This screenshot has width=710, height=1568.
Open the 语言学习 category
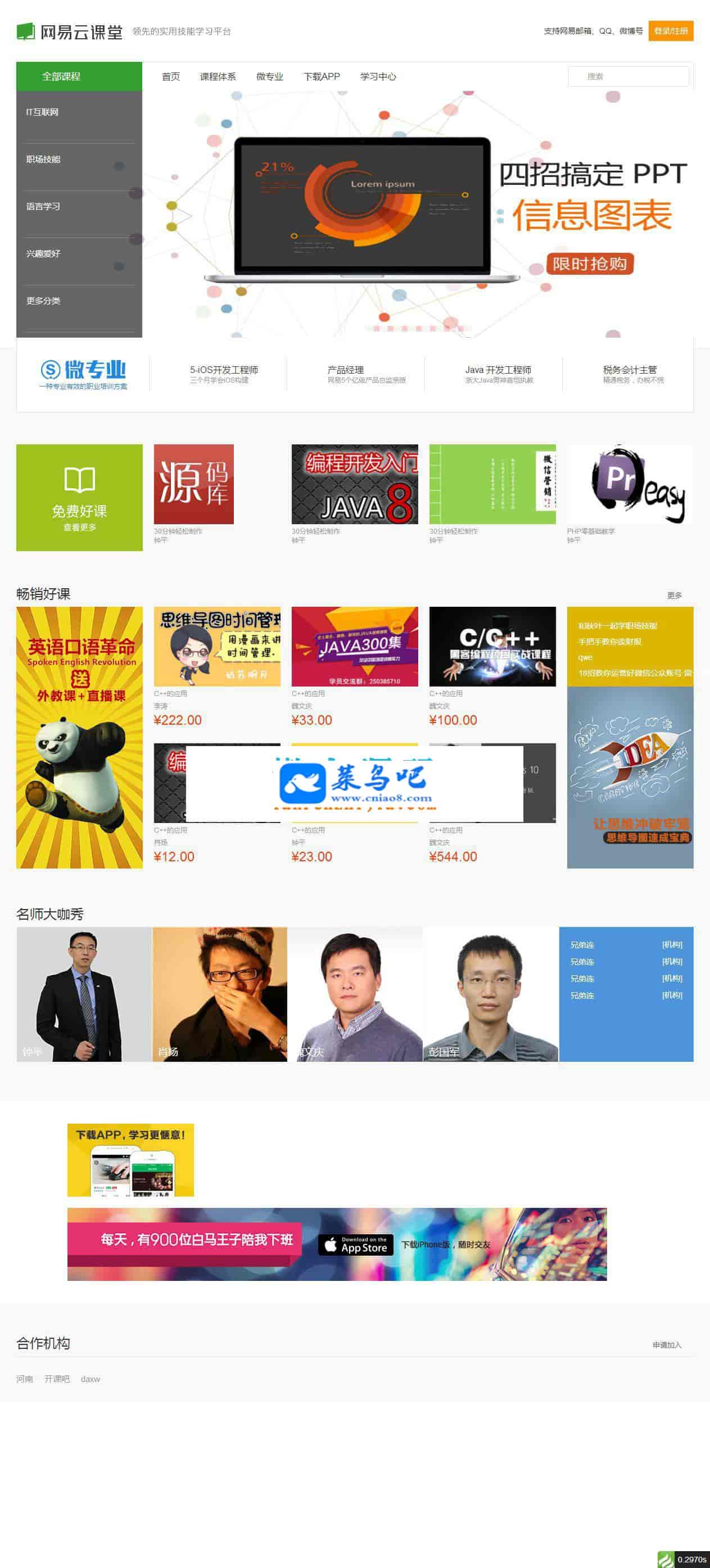tap(43, 207)
